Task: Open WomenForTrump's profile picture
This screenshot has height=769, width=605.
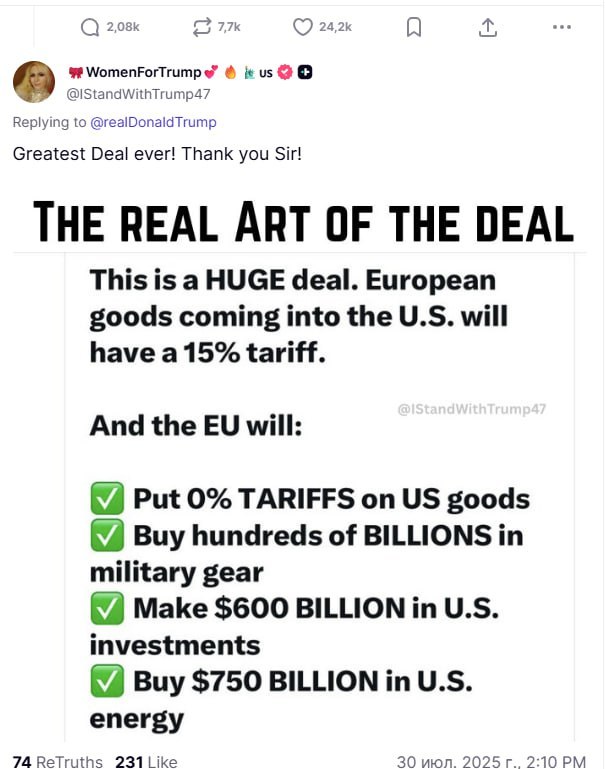Action: pos(34,82)
